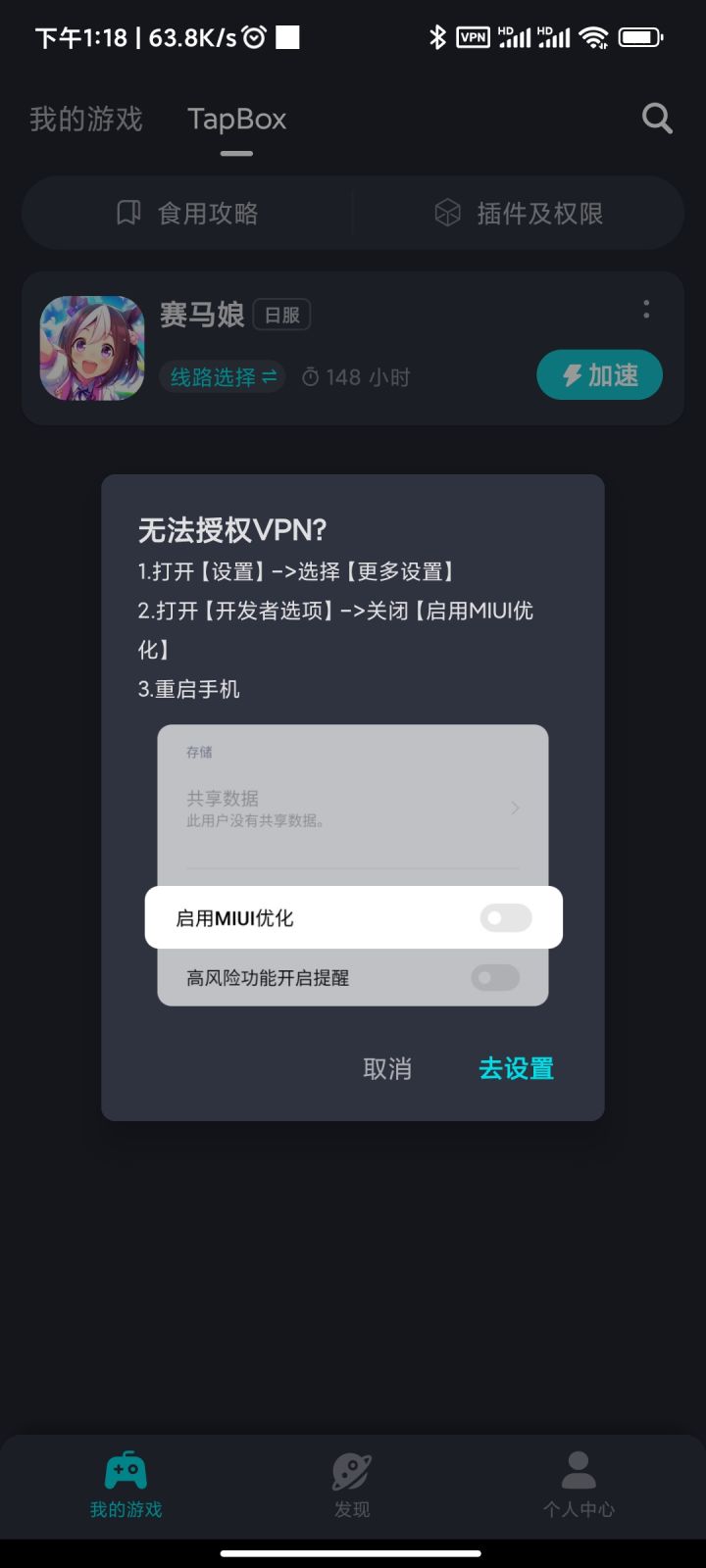Image resolution: width=706 pixels, height=1568 pixels.
Task: Tap the 去设置 button
Action: click(x=516, y=1068)
